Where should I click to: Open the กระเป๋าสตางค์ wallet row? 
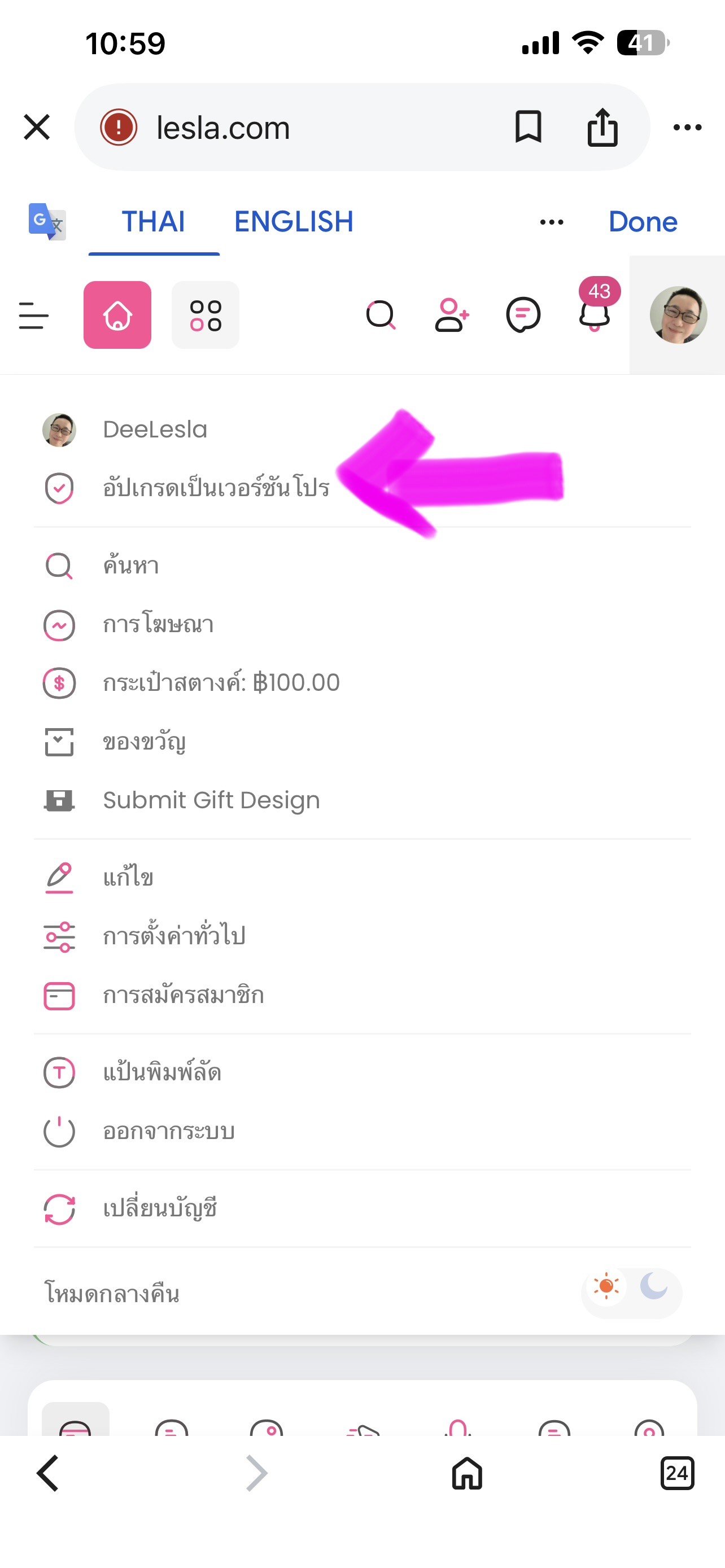click(x=221, y=683)
